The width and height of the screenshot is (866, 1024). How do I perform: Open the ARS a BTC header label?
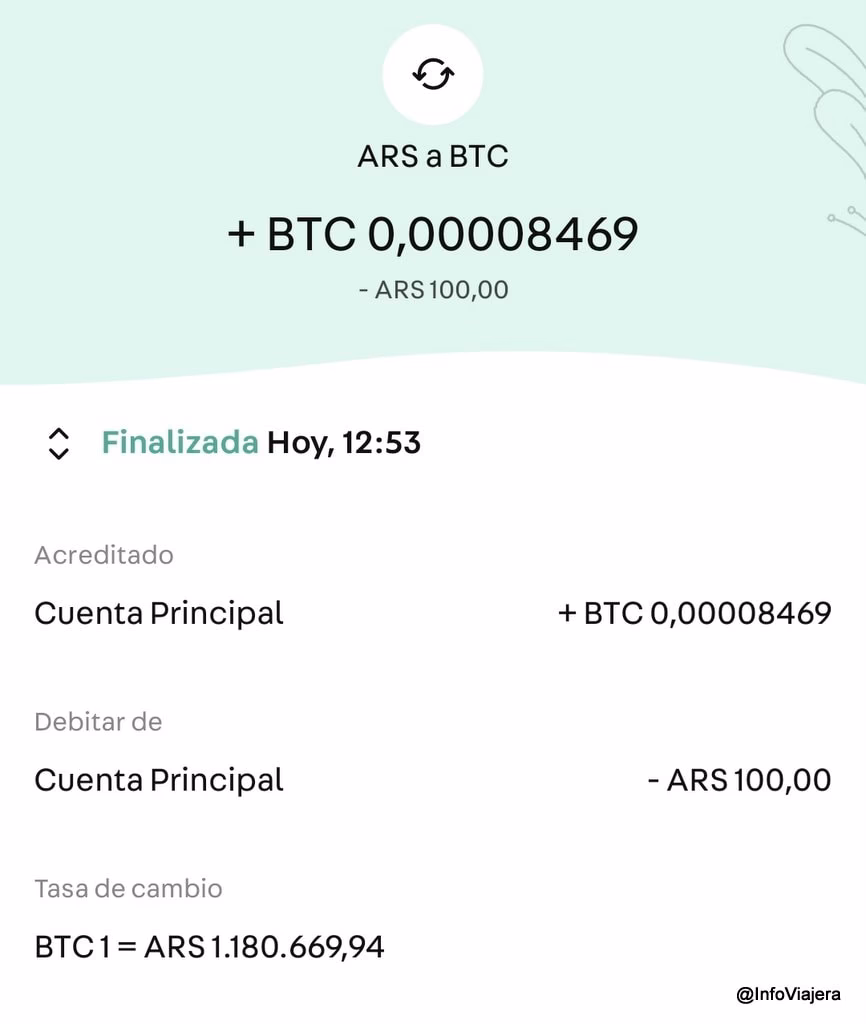coord(432,156)
